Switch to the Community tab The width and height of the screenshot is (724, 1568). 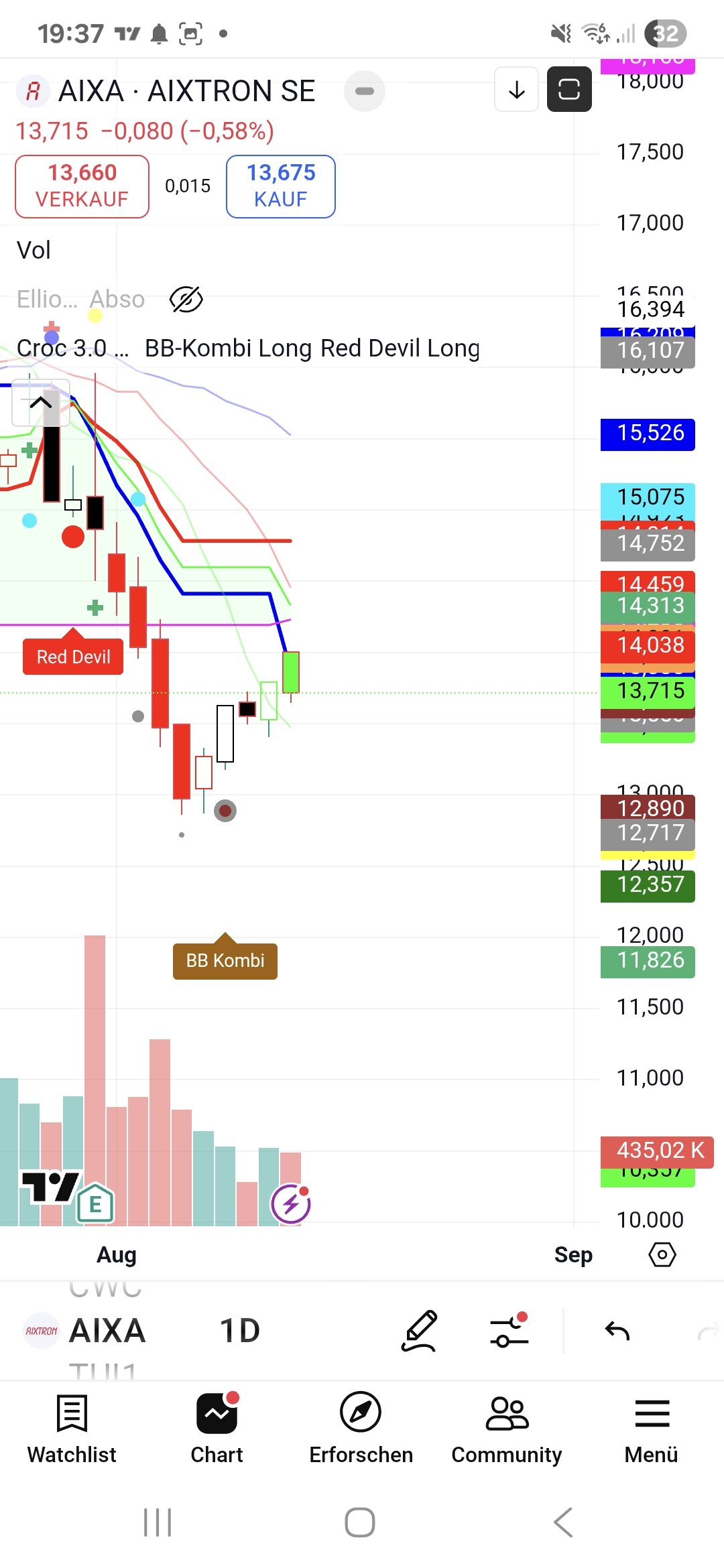(506, 1427)
